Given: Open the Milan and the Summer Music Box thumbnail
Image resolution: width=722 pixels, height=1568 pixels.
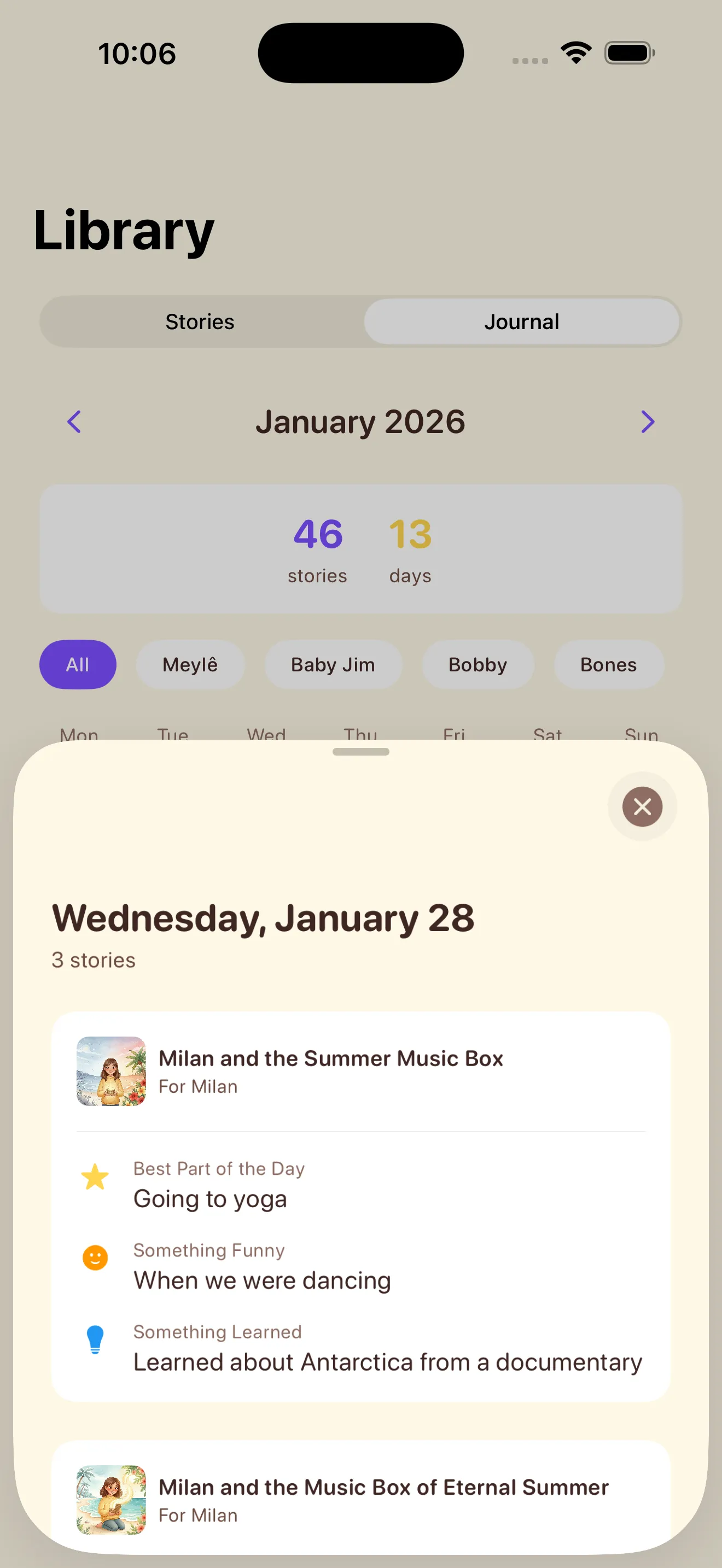Looking at the screenshot, I should (112, 1073).
